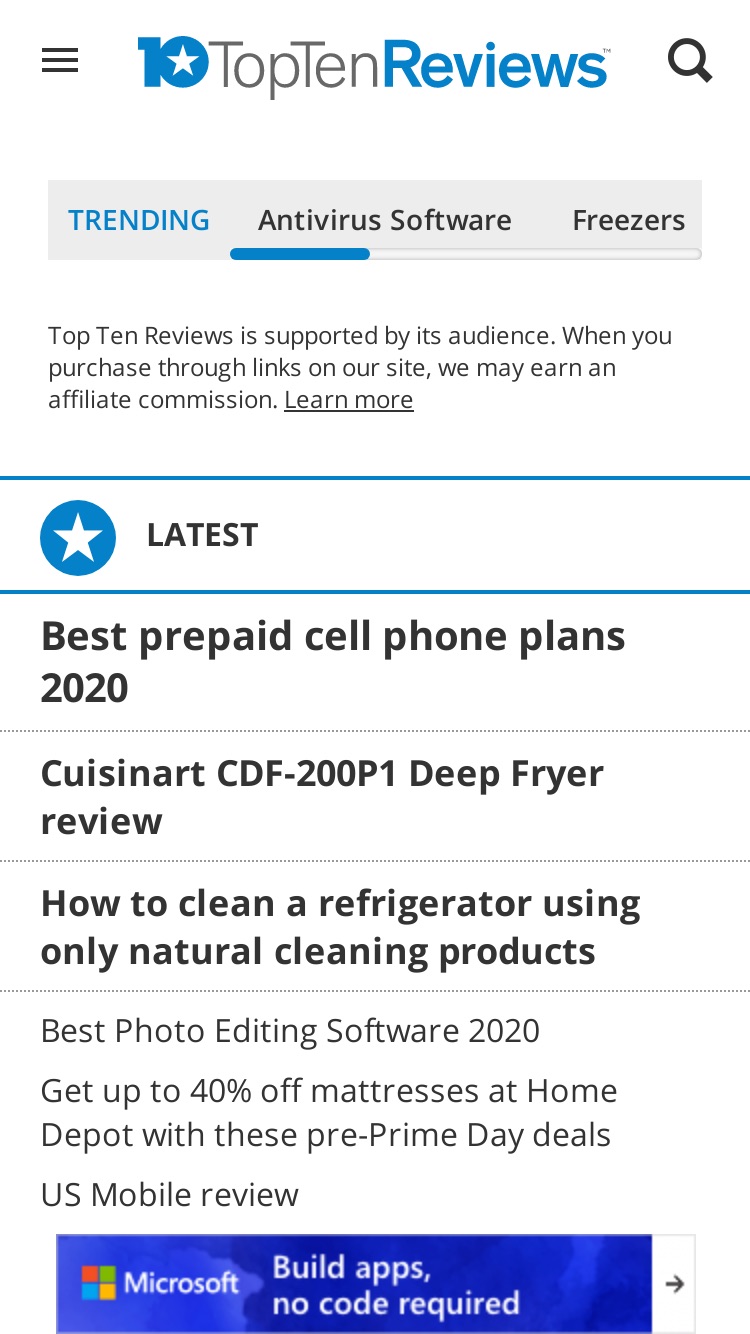750x1334 pixels.
Task: Select trending topic Freezers
Action: (628, 220)
